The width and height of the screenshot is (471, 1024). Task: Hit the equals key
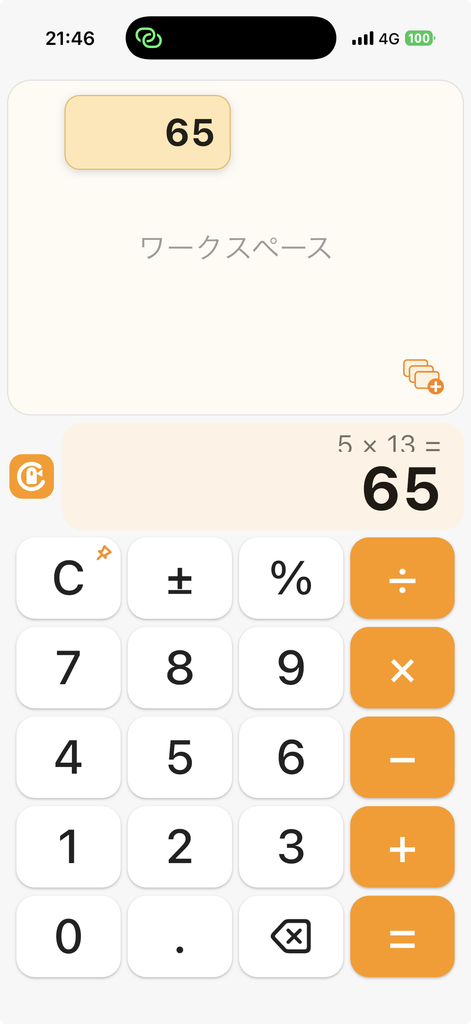click(402, 936)
